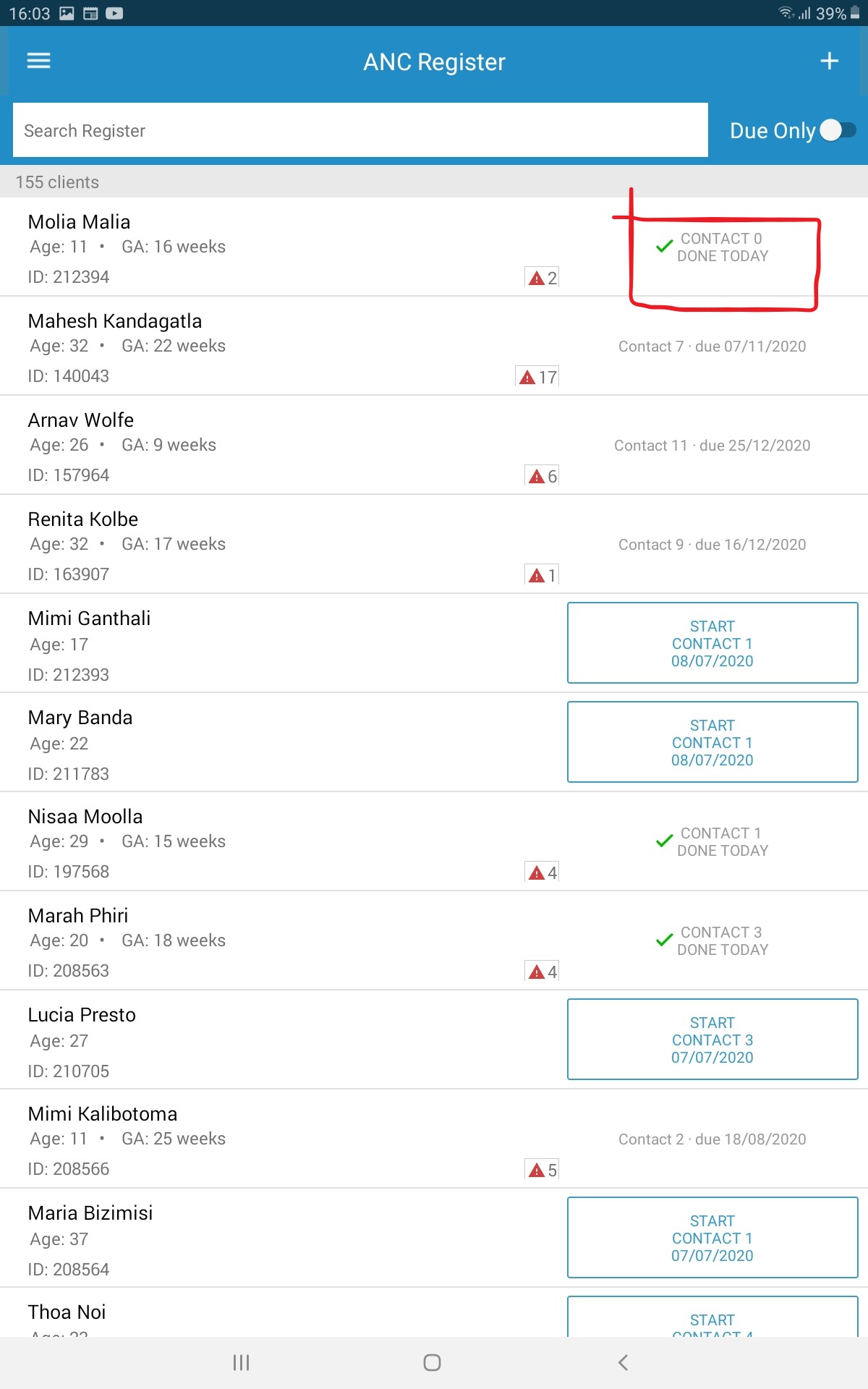Image resolution: width=868 pixels, height=1389 pixels.
Task: Start Contact 3 for Lucia Presto
Action: pyautogui.click(x=712, y=1040)
